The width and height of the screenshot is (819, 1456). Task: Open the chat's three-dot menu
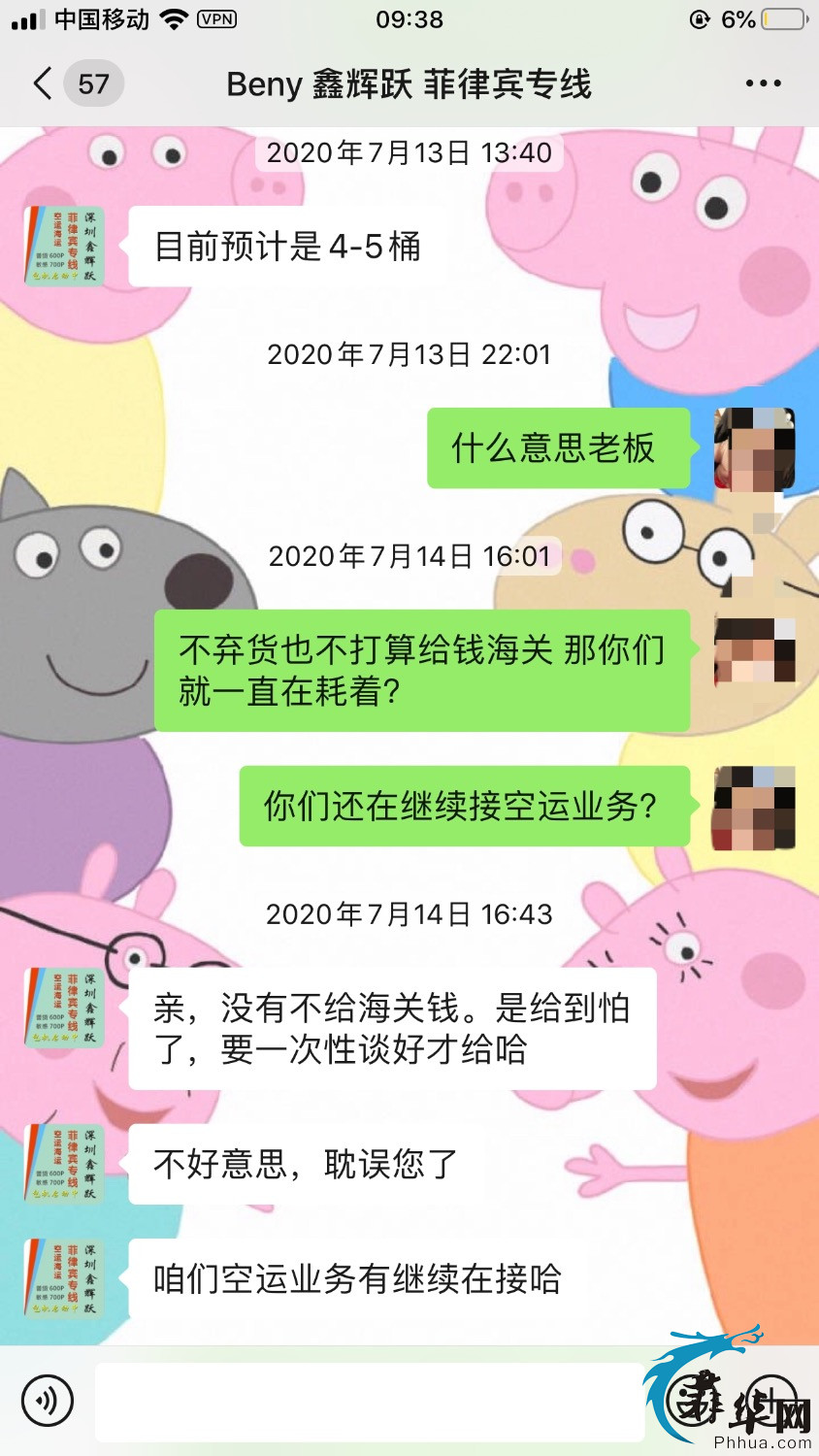763,83
